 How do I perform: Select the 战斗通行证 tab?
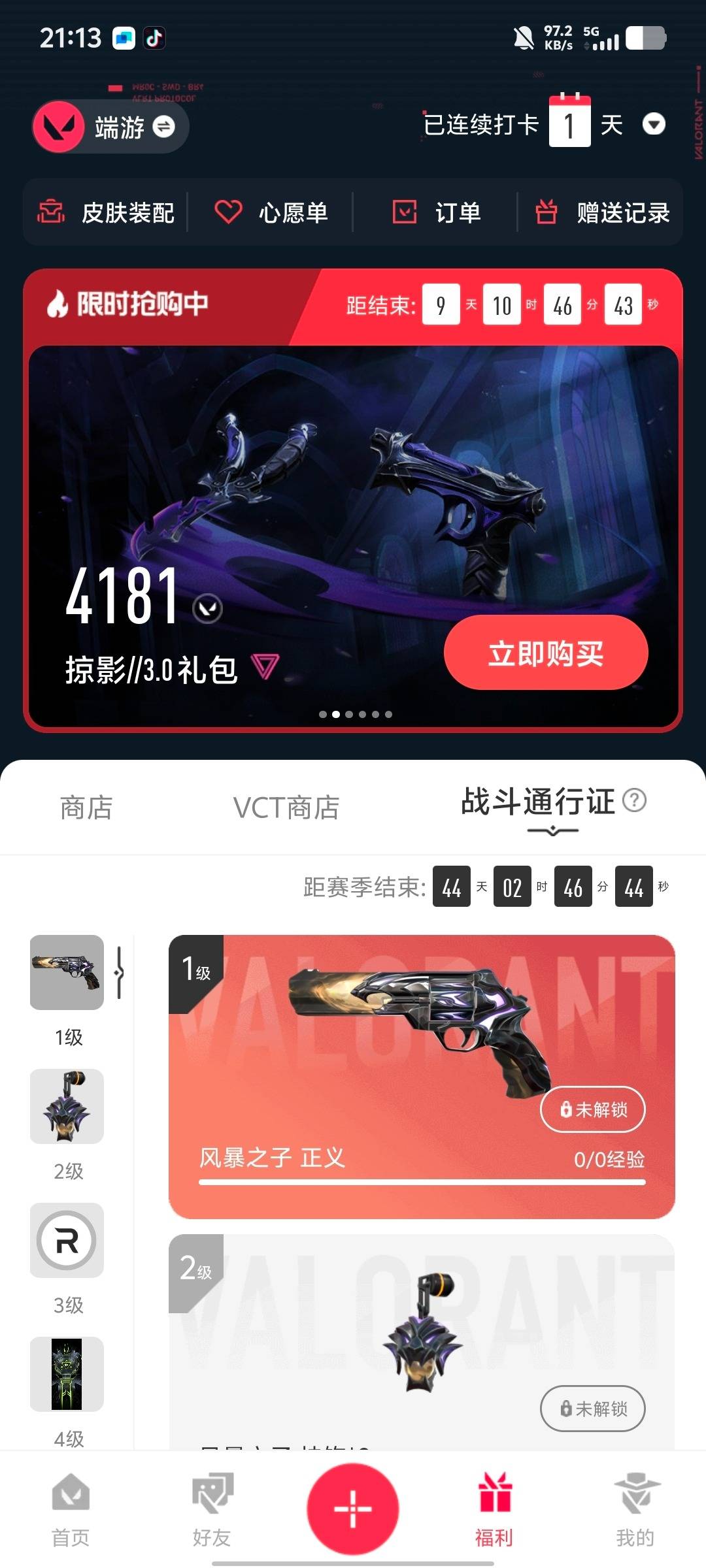tap(537, 802)
